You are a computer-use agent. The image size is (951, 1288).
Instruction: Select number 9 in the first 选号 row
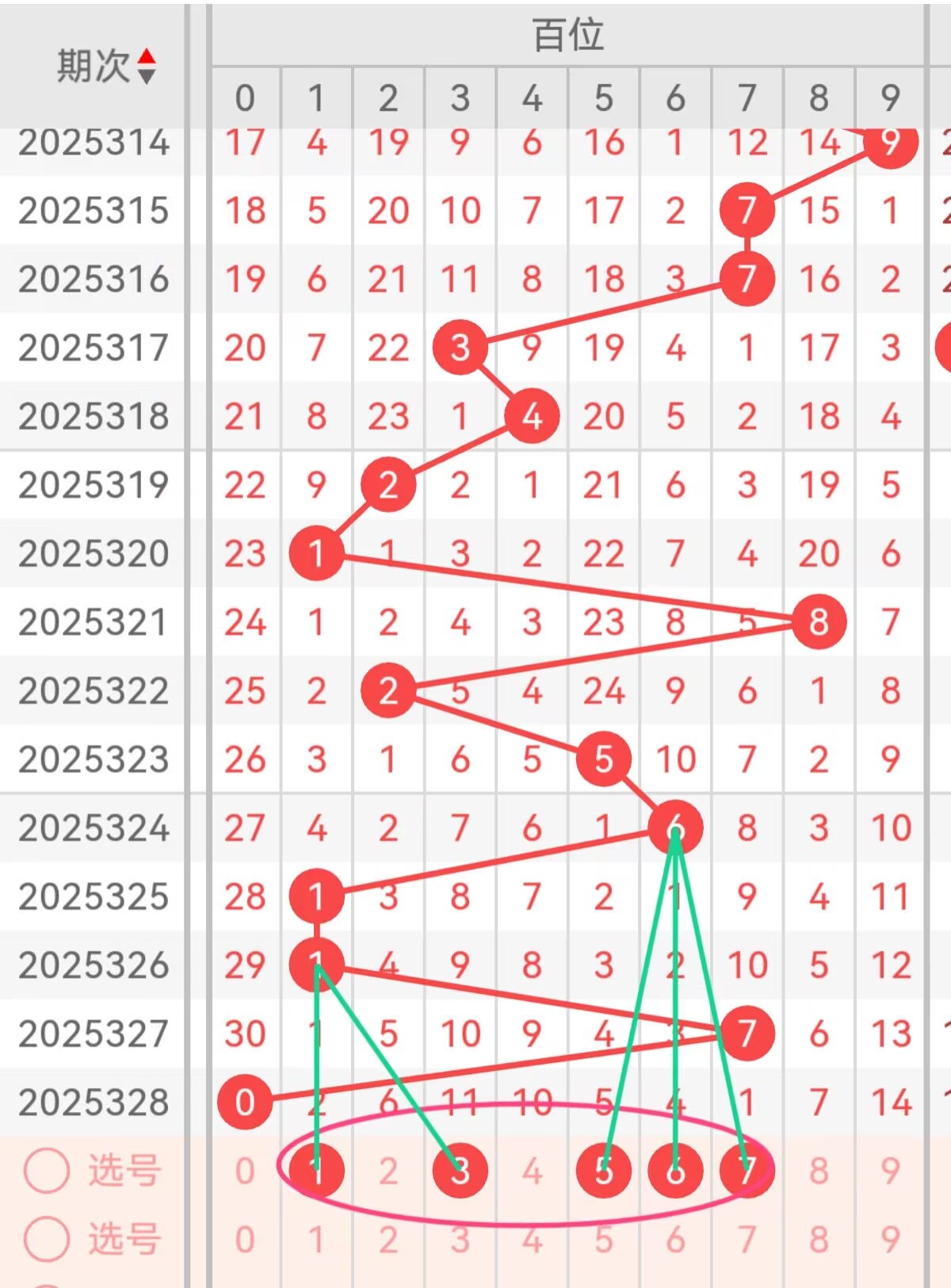[891, 1171]
